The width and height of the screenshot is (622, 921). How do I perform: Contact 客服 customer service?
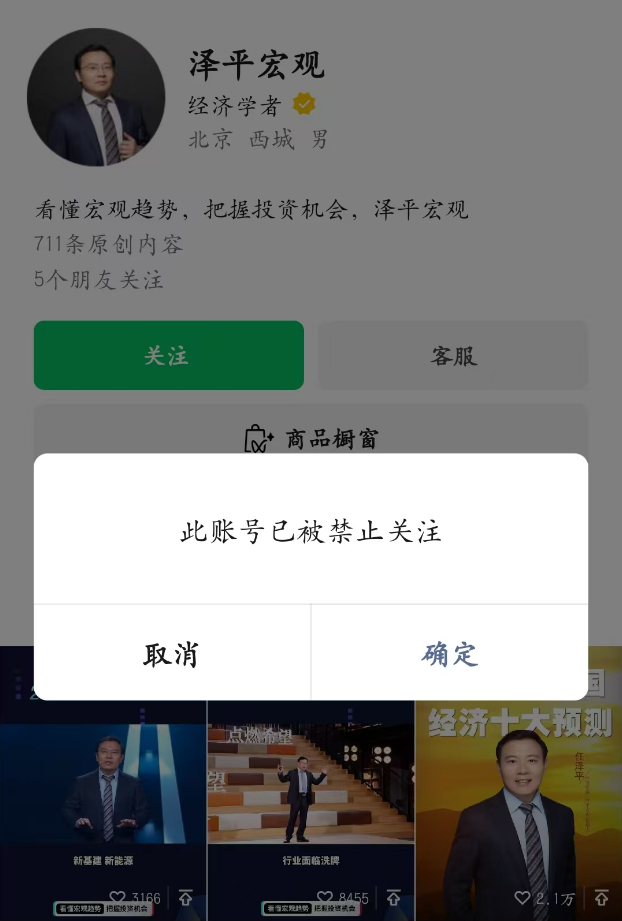coord(453,356)
